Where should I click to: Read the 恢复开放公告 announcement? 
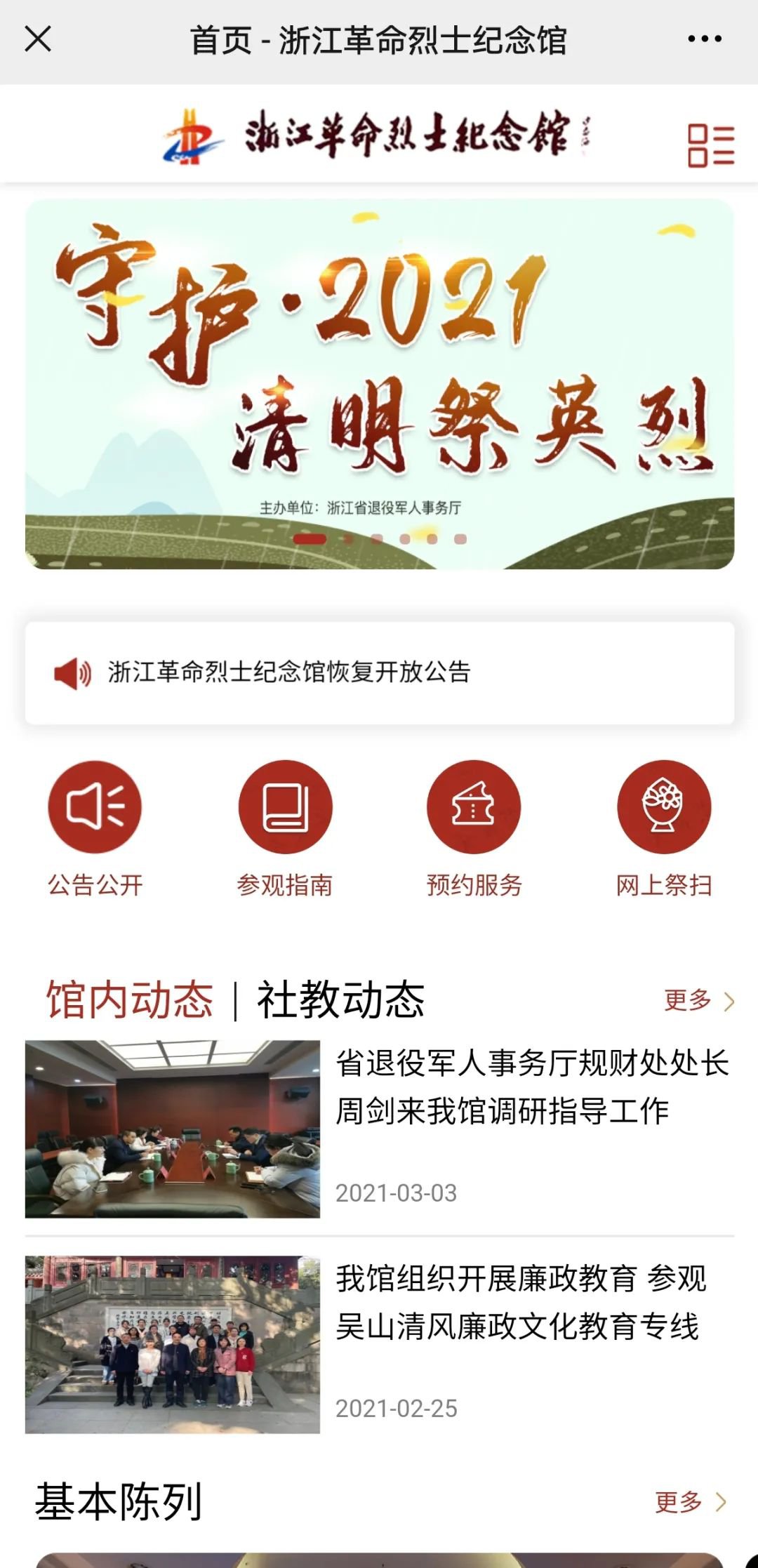point(289,672)
